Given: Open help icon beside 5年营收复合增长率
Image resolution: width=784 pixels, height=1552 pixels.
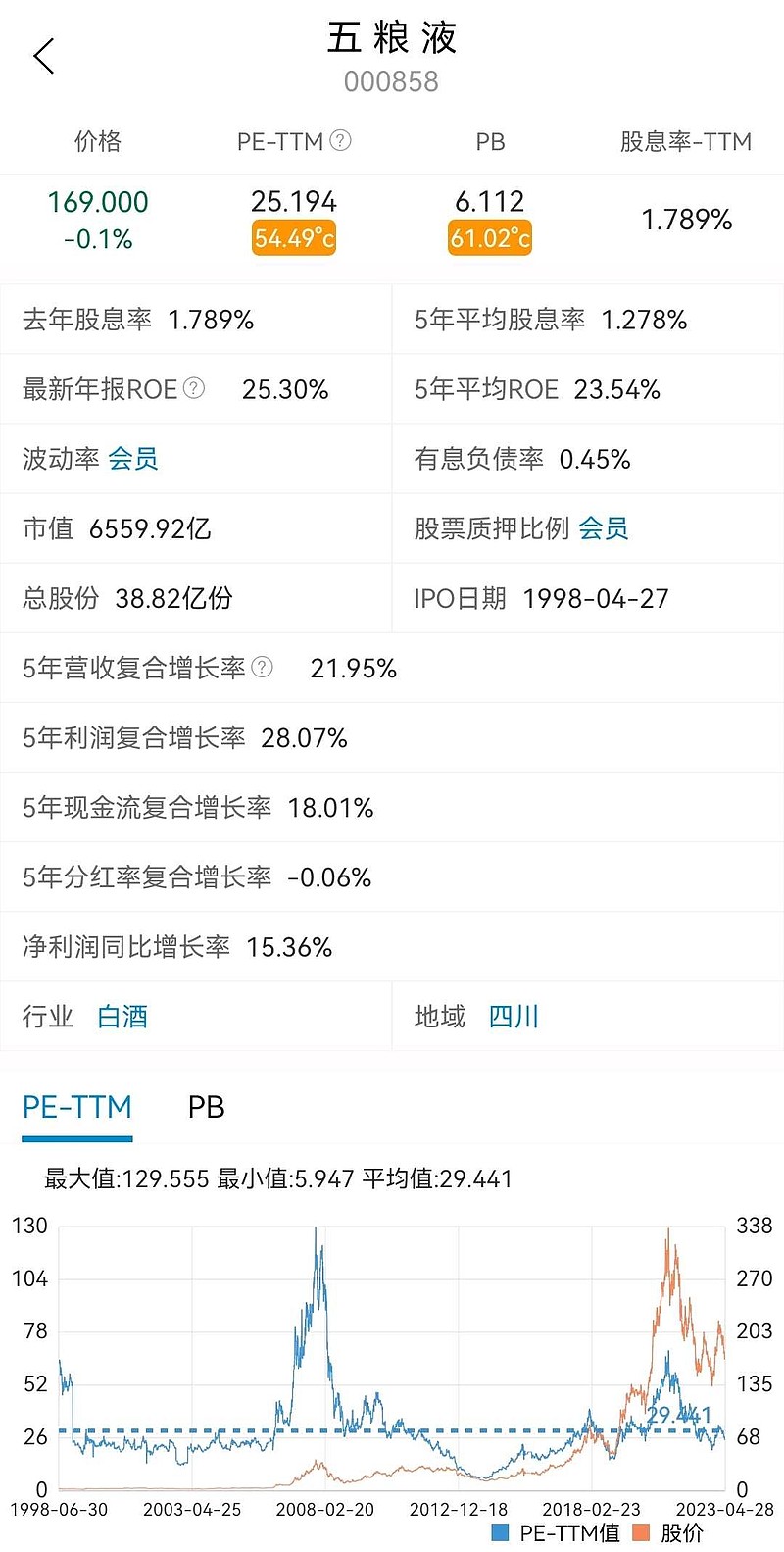Looking at the screenshot, I should pos(262,667).
